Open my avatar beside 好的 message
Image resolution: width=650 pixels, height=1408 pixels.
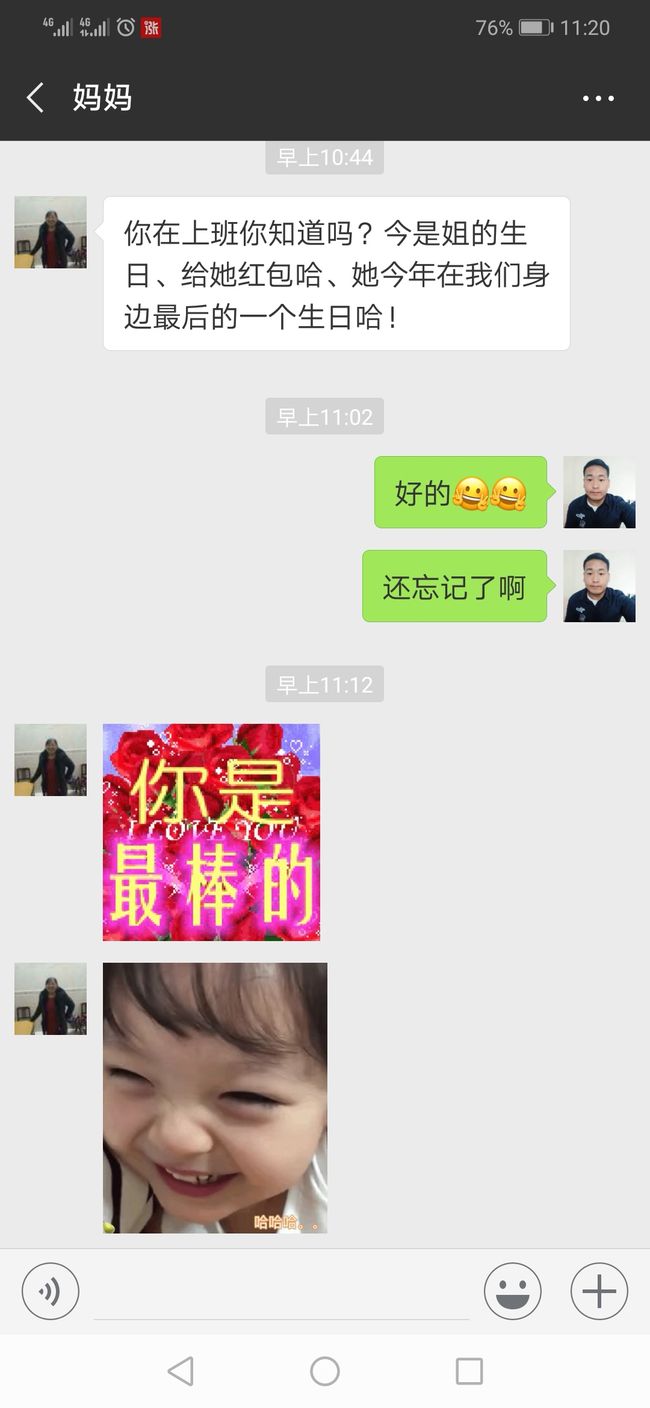pos(599,492)
